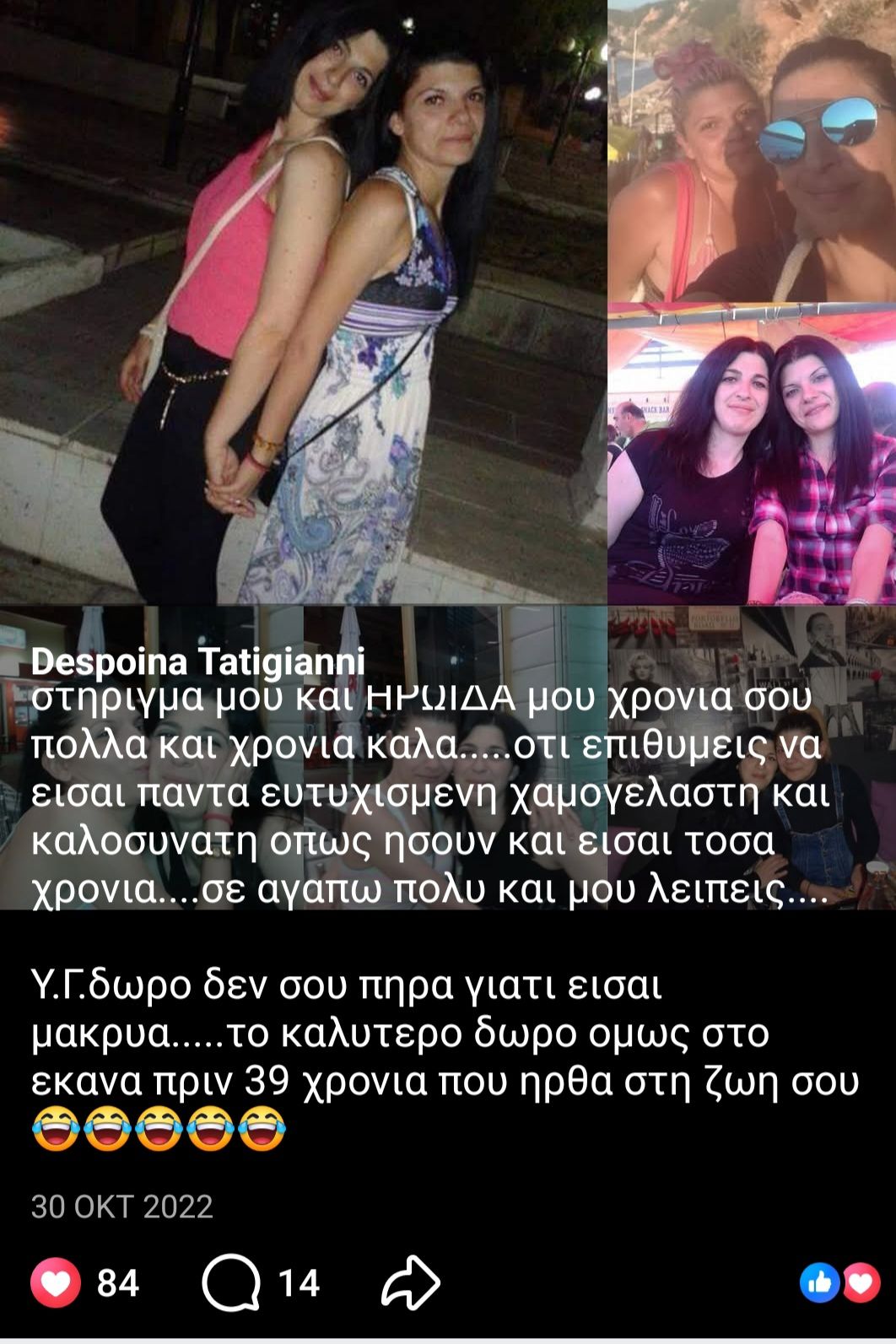This screenshot has width=896, height=1344.
Task: Share this post using the arrow icon
Action: point(411,1283)
